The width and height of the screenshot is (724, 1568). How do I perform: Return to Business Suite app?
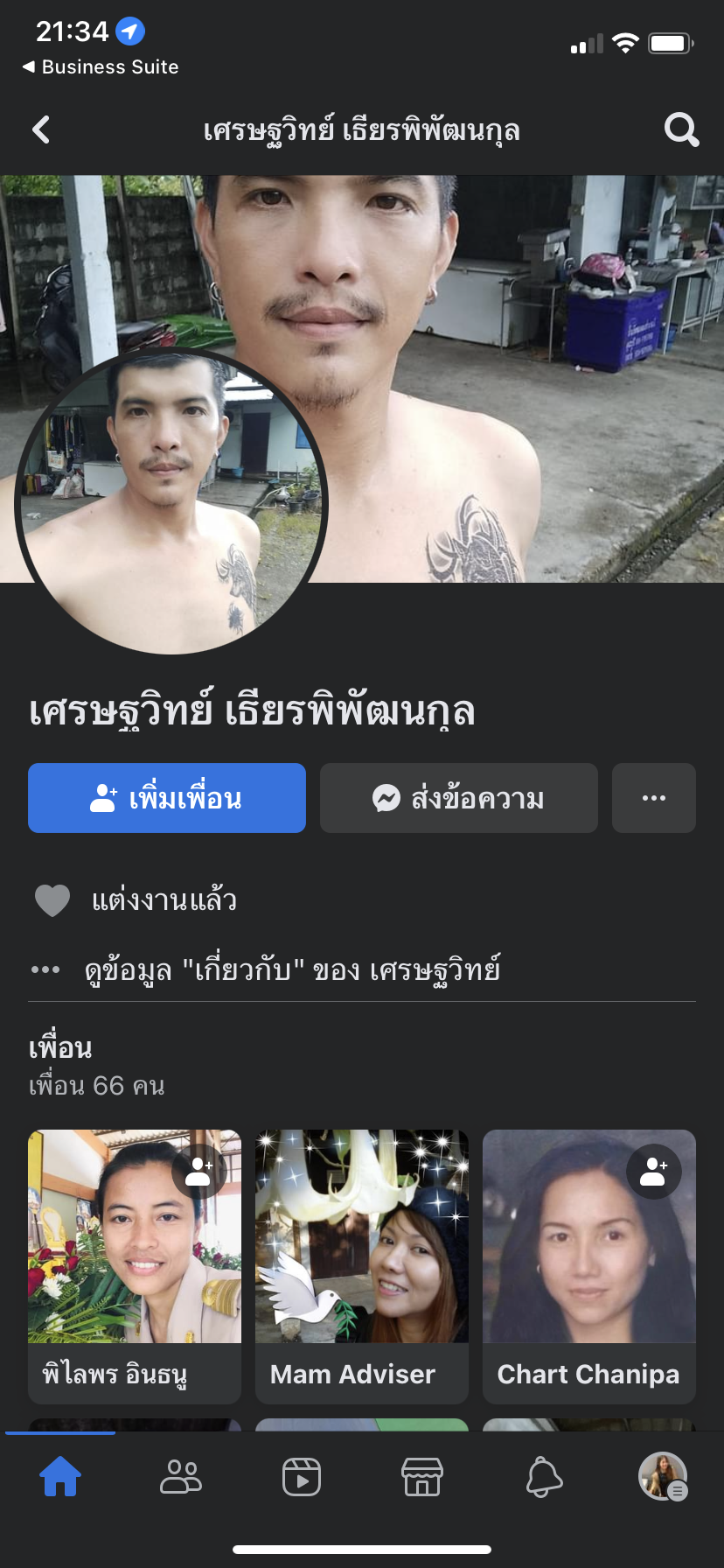pyautogui.click(x=101, y=67)
